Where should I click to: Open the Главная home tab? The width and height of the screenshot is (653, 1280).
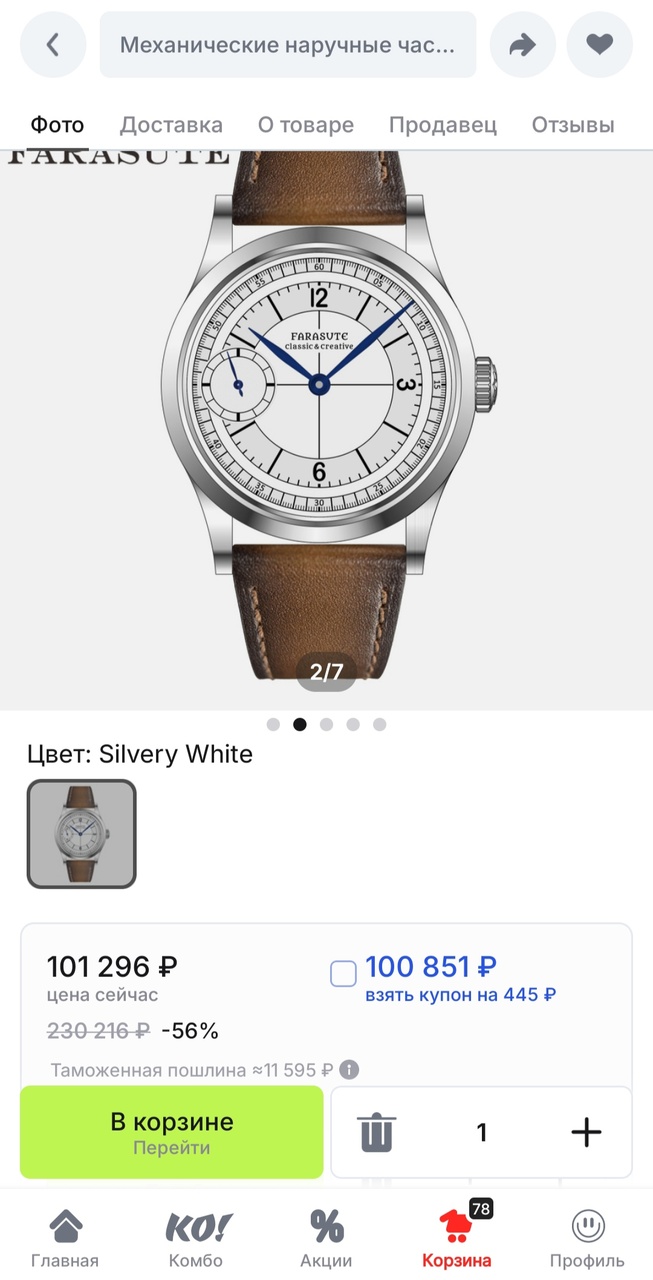point(65,1237)
